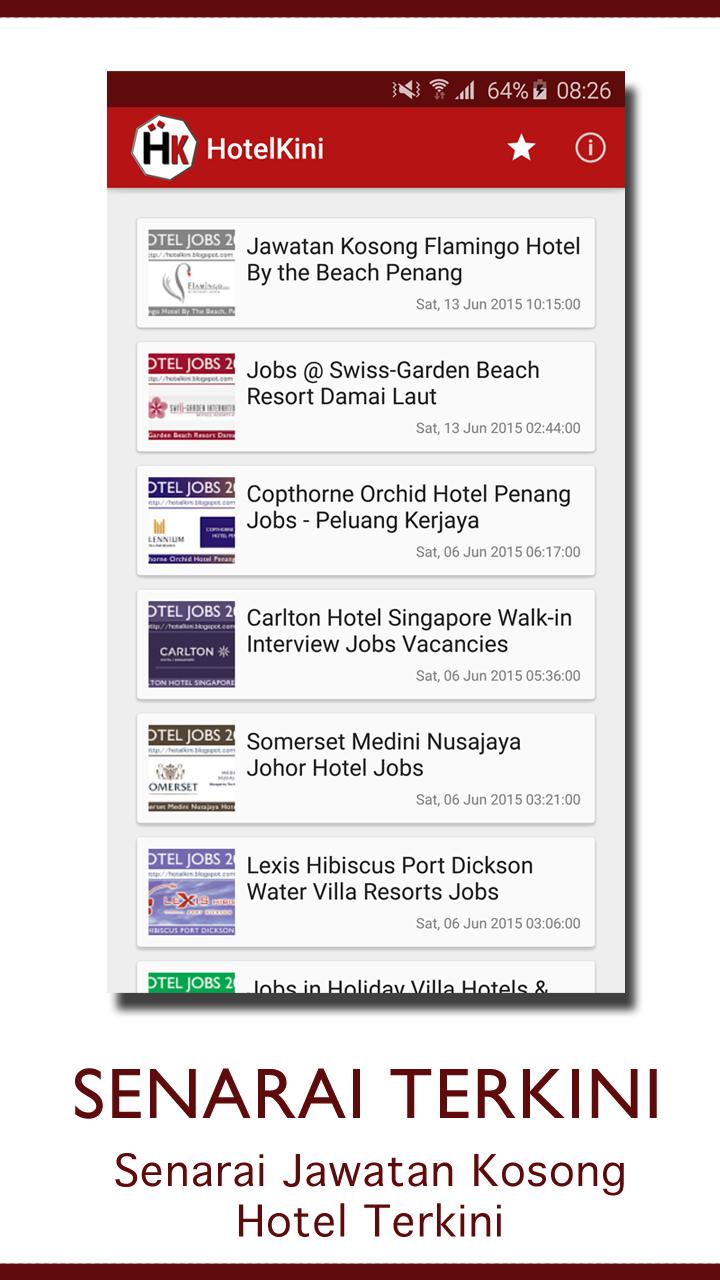Open the HotelKini favorites via star icon
720x1280 pixels.
tap(521, 148)
